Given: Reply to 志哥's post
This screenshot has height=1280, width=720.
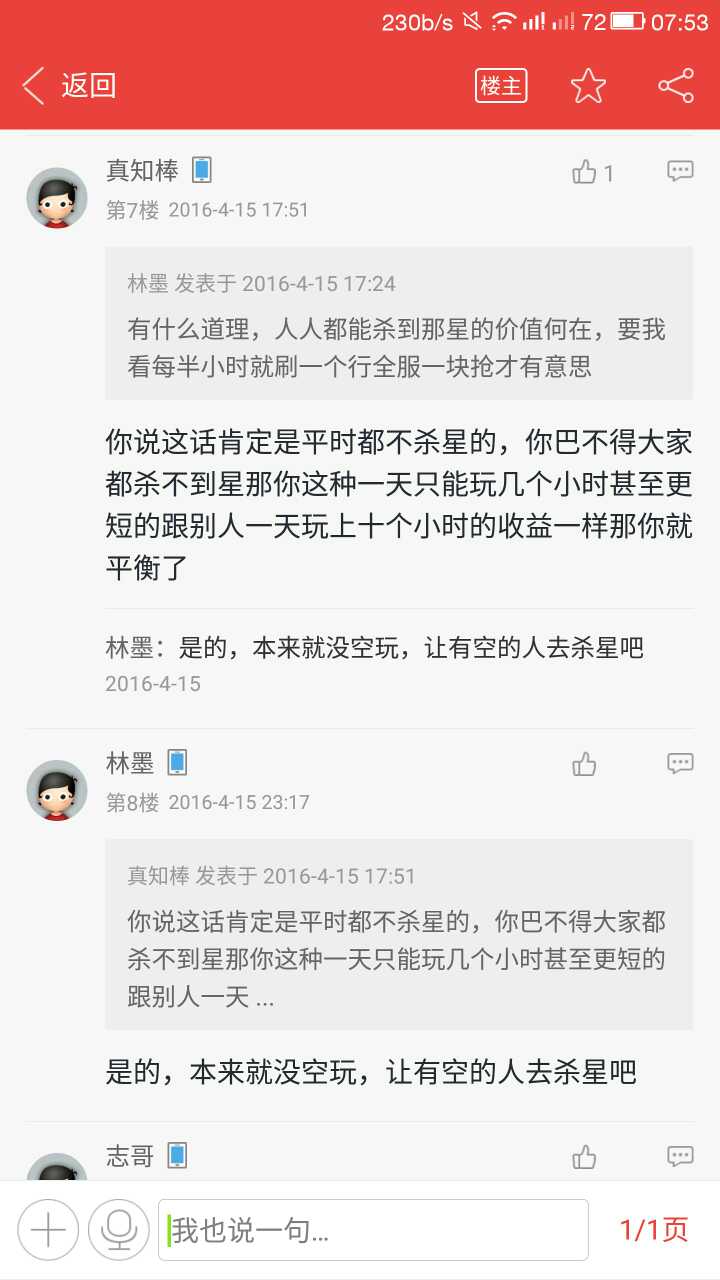Looking at the screenshot, I should point(680,1157).
